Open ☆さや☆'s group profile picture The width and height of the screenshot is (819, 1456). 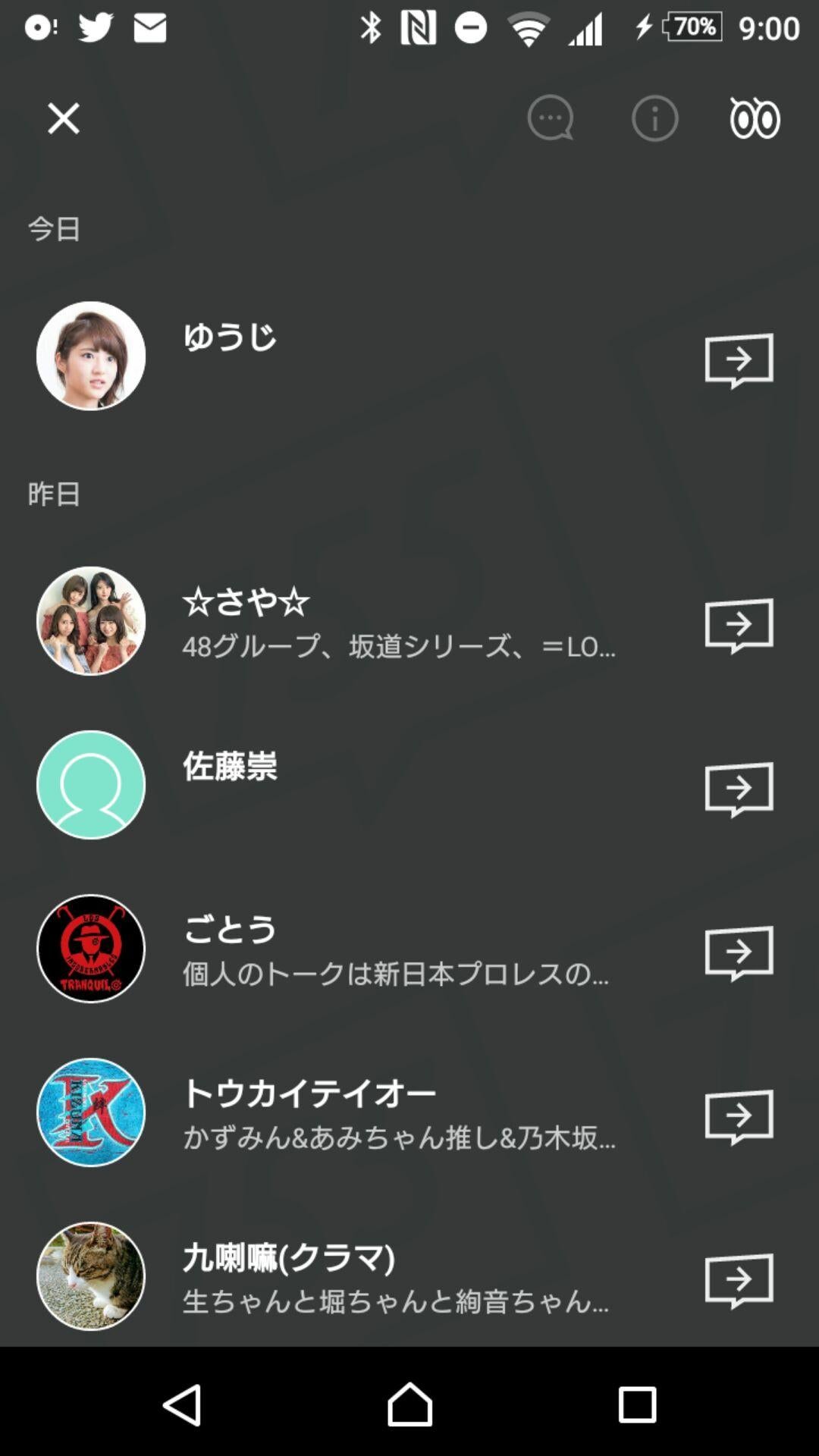tap(91, 622)
